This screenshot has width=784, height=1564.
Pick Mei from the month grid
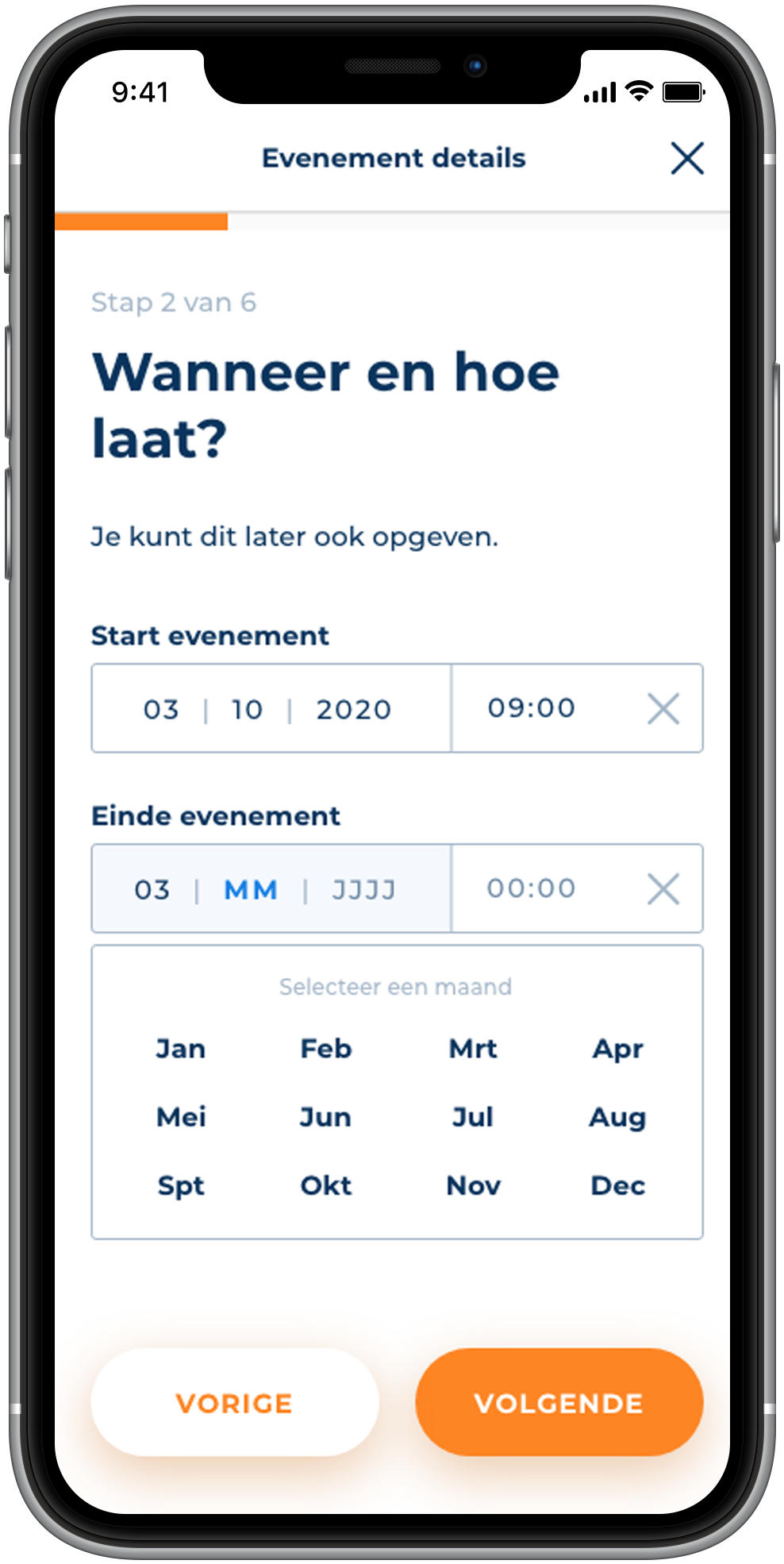(181, 1117)
